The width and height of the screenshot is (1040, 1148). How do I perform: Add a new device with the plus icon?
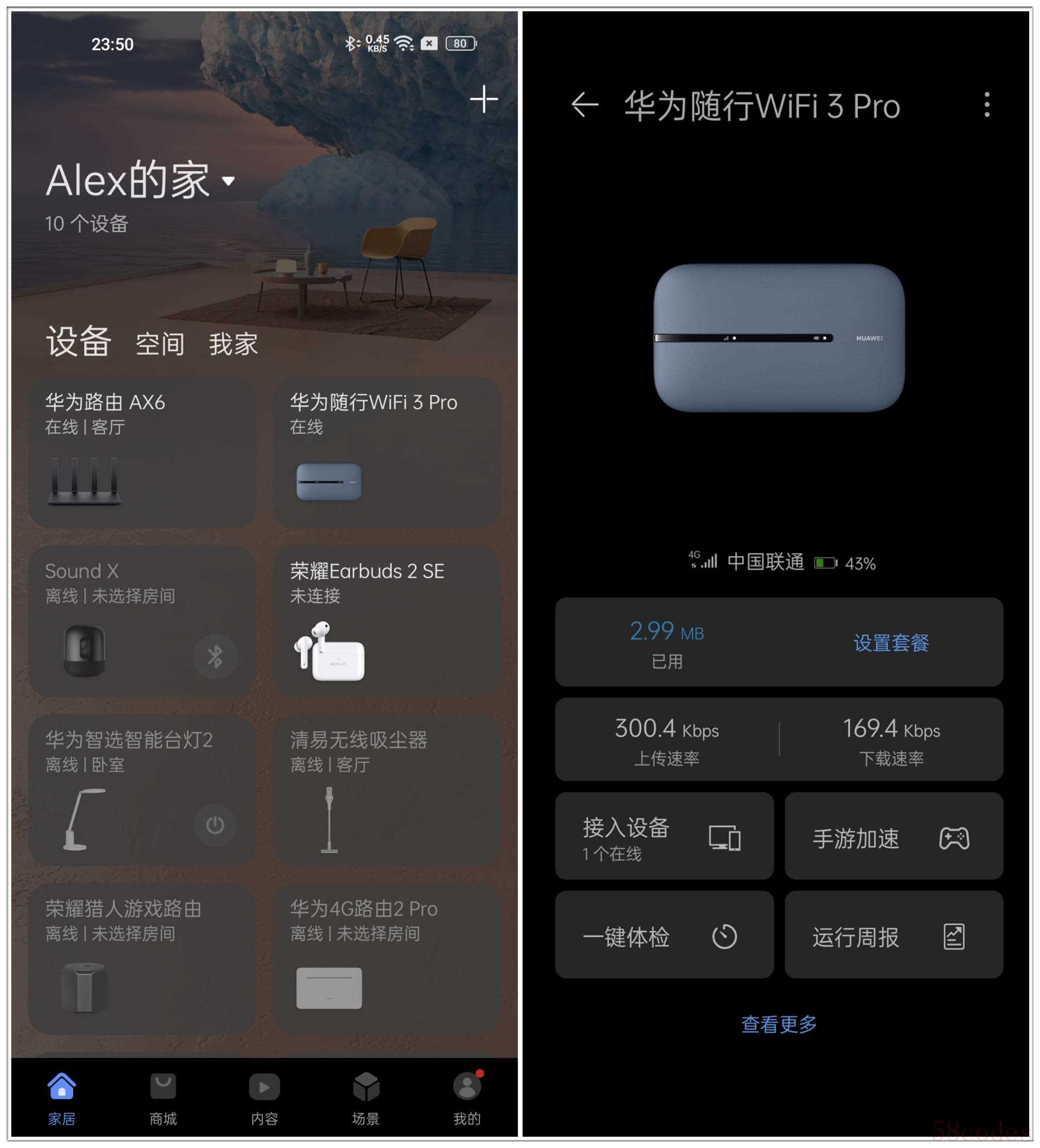(484, 99)
